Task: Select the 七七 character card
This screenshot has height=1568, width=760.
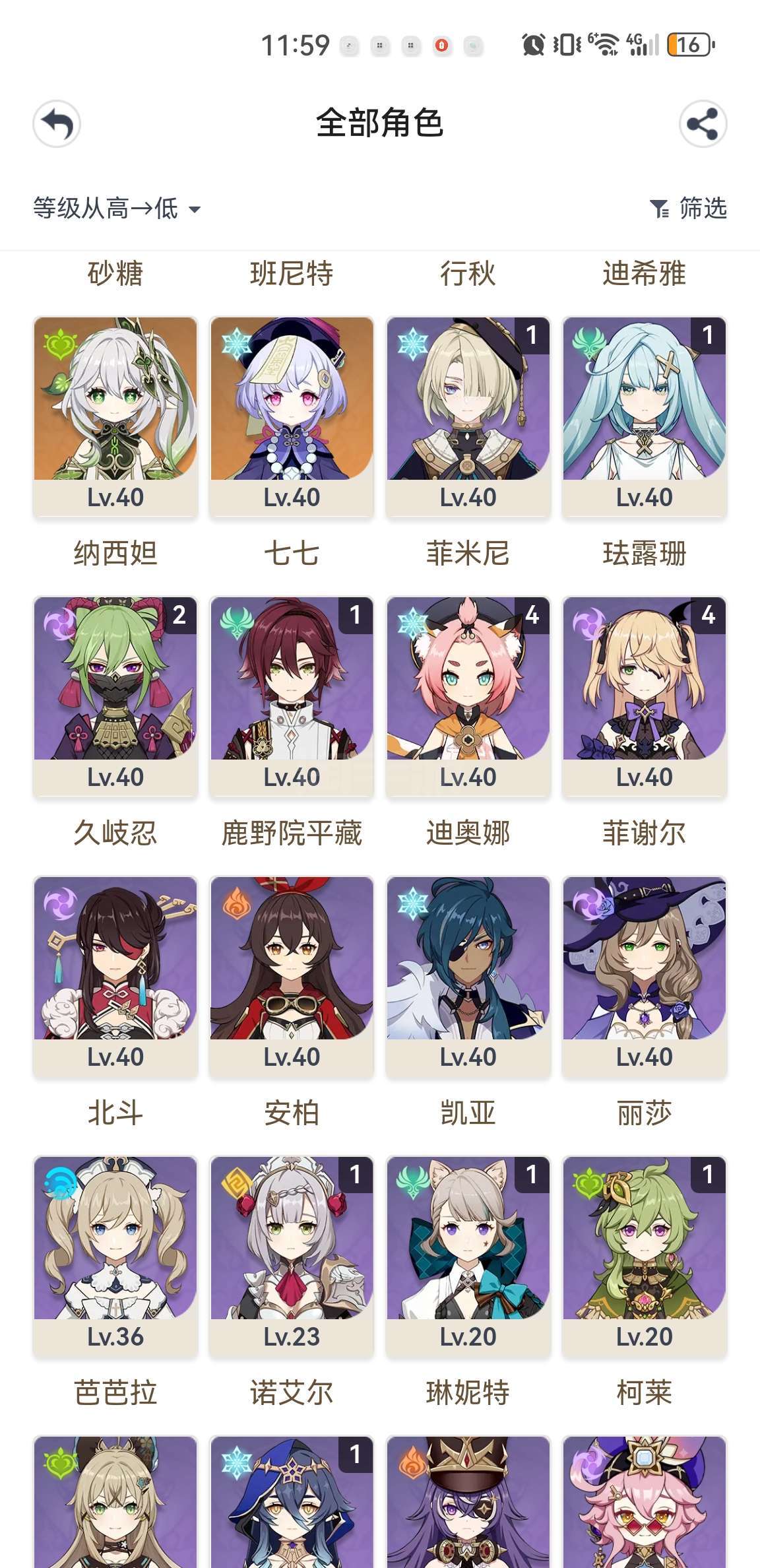Action: tap(292, 417)
